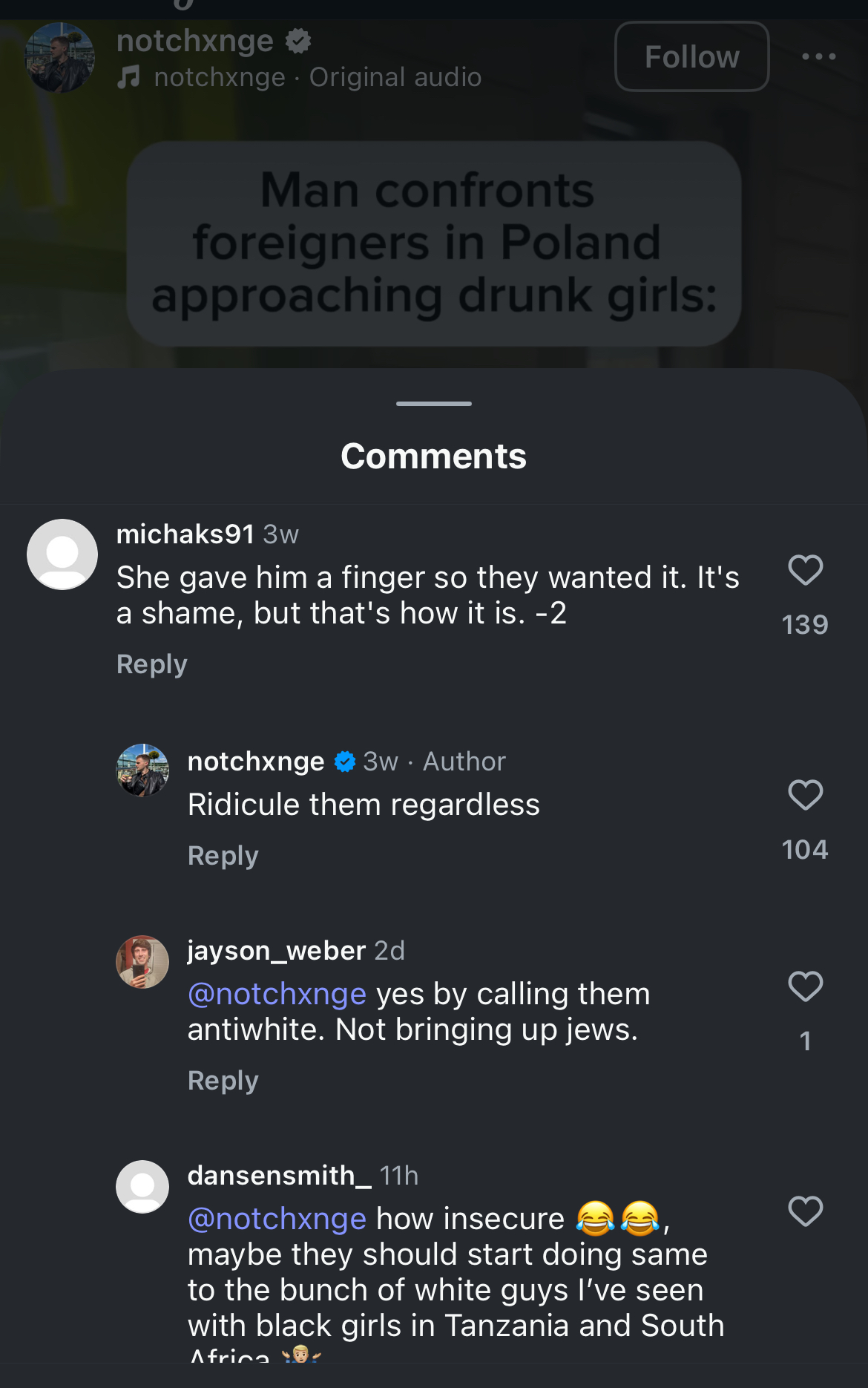Reply to michaks91's comment
The image size is (868, 1388).
coord(151,664)
